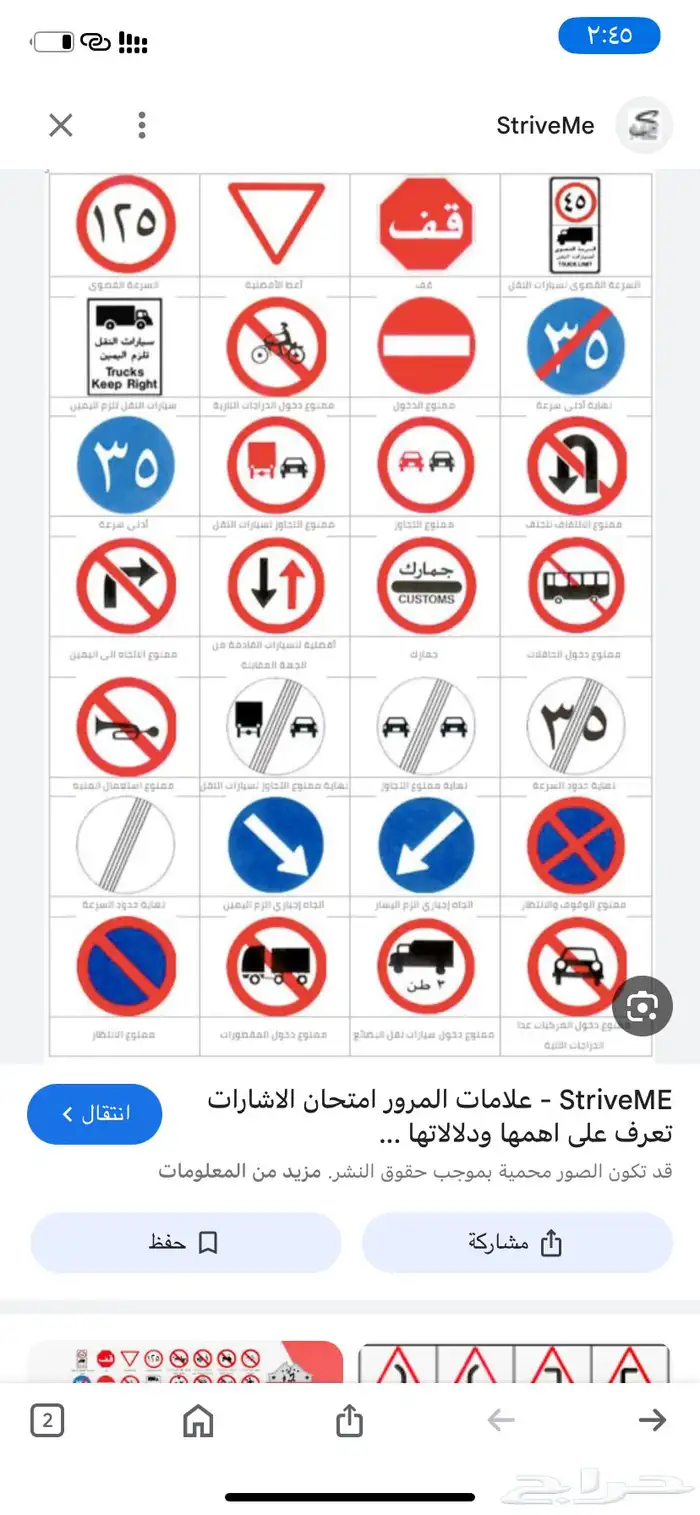
Task: Go to the previous page
Action: click(x=652, y=1420)
